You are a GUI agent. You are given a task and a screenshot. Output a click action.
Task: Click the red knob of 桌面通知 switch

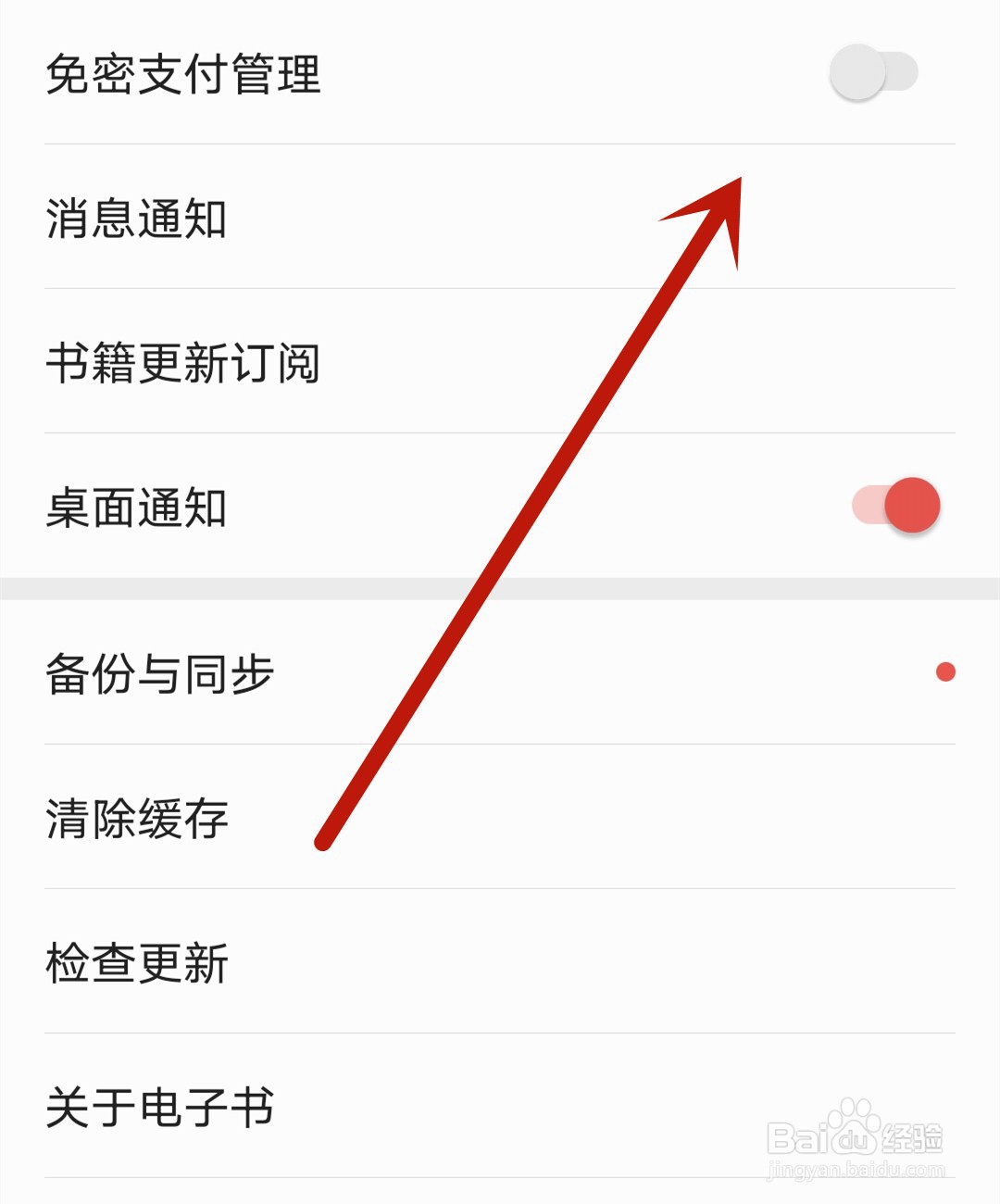pyautogui.click(x=912, y=507)
